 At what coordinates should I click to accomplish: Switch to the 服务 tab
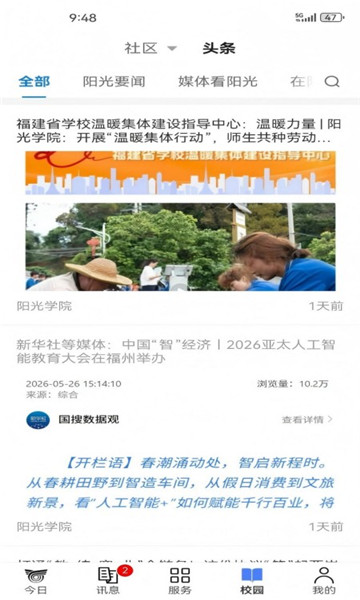click(180, 581)
